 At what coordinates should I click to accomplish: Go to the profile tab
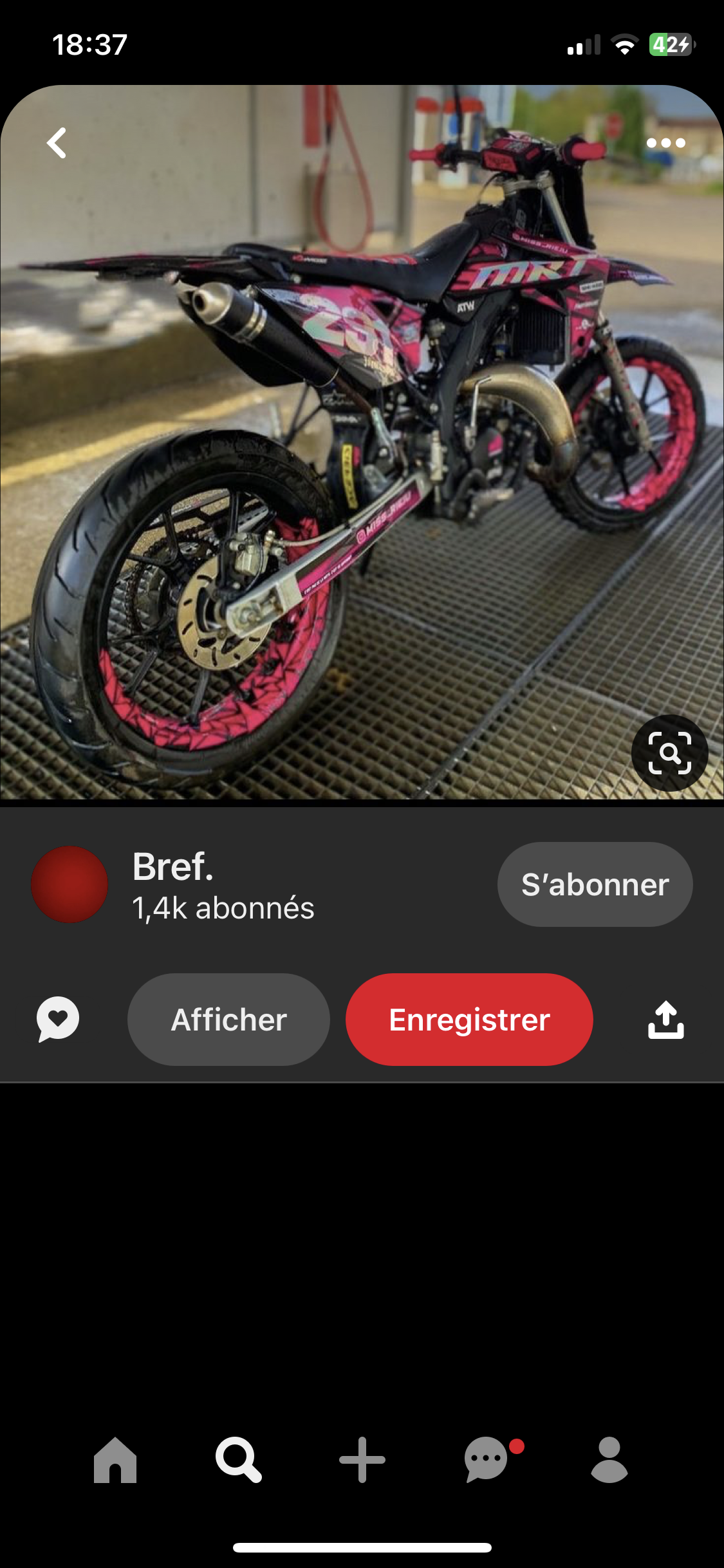[x=609, y=1460]
